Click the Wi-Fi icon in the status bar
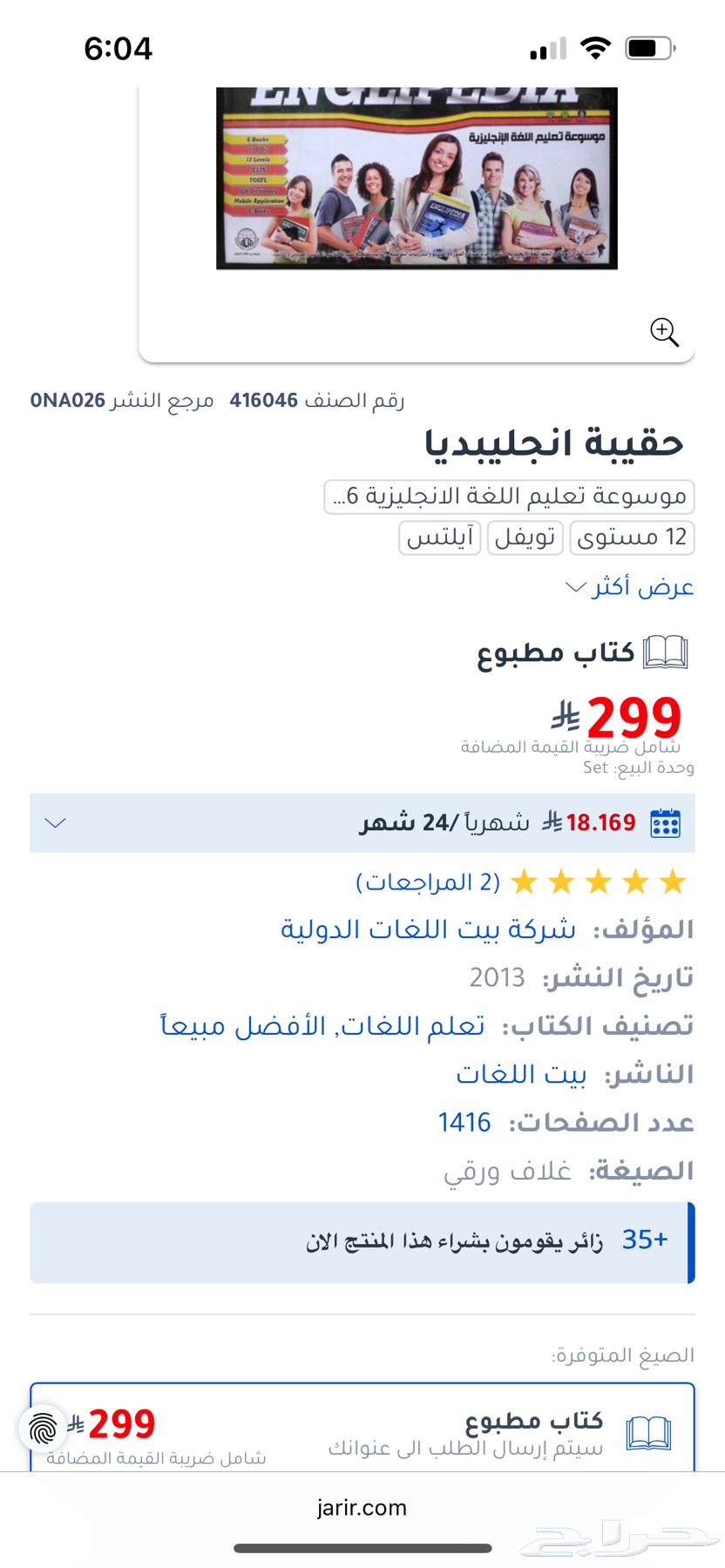725x1568 pixels. [x=595, y=50]
